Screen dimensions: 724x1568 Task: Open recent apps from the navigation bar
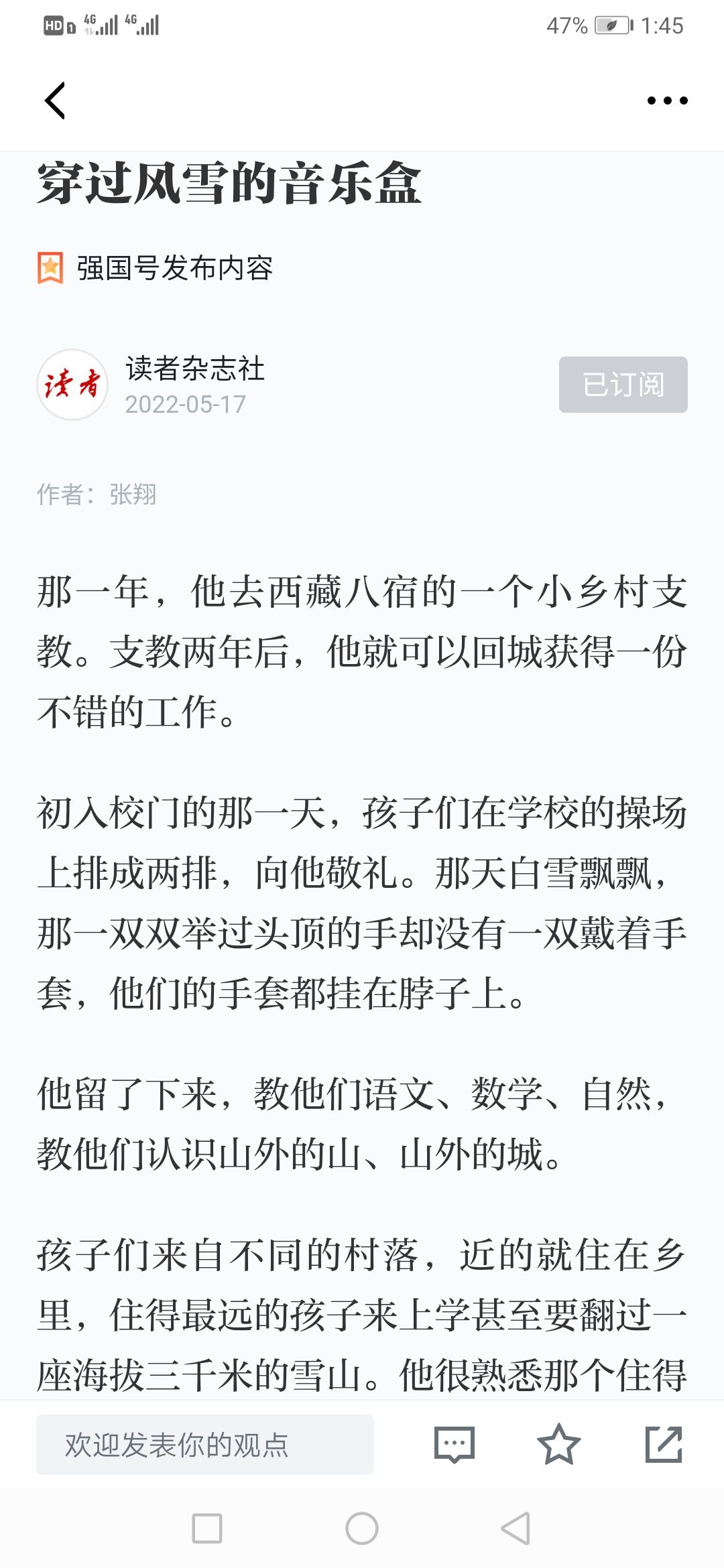pyautogui.click(x=207, y=1528)
